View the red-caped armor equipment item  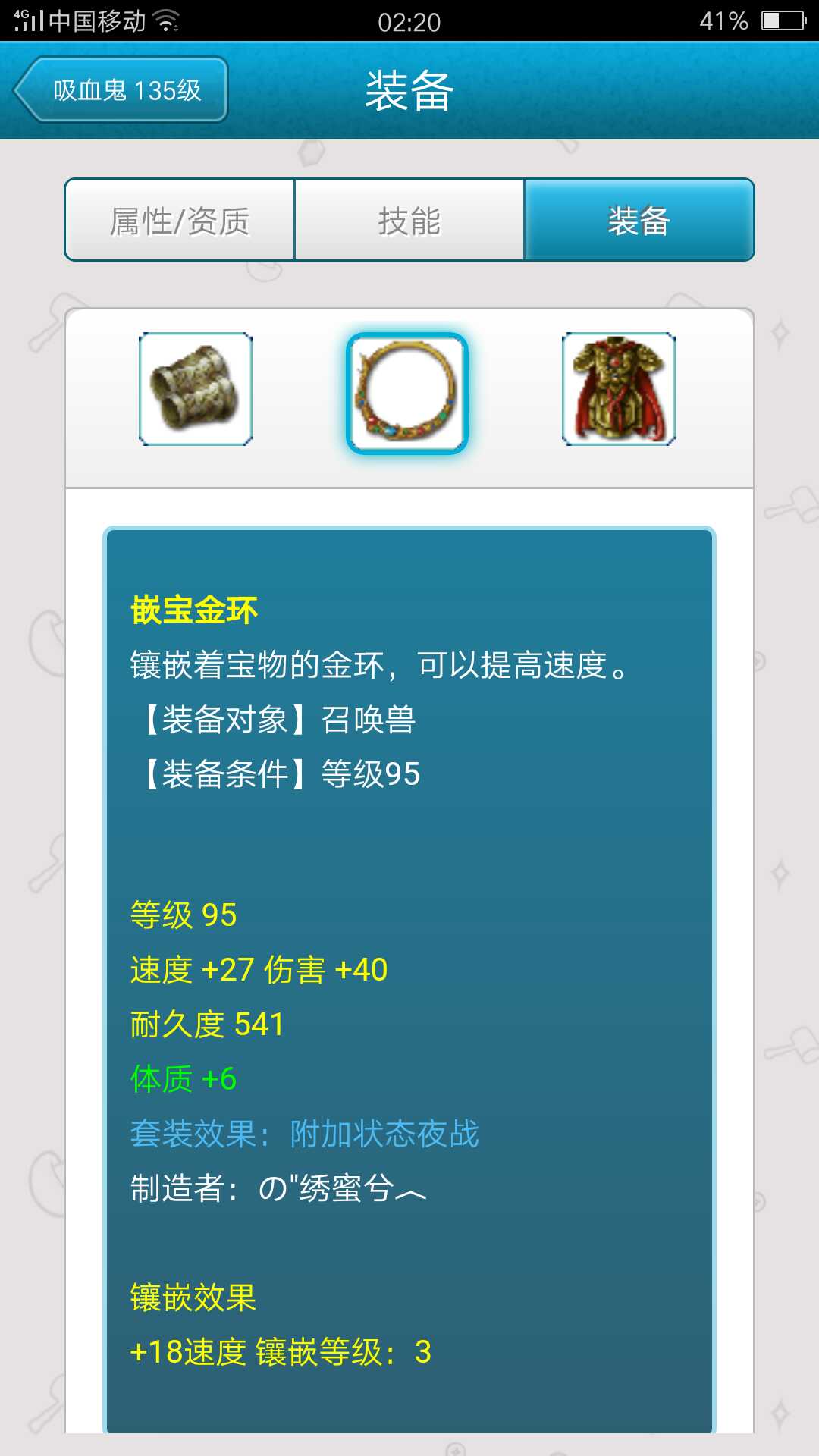tap(618, 389)
